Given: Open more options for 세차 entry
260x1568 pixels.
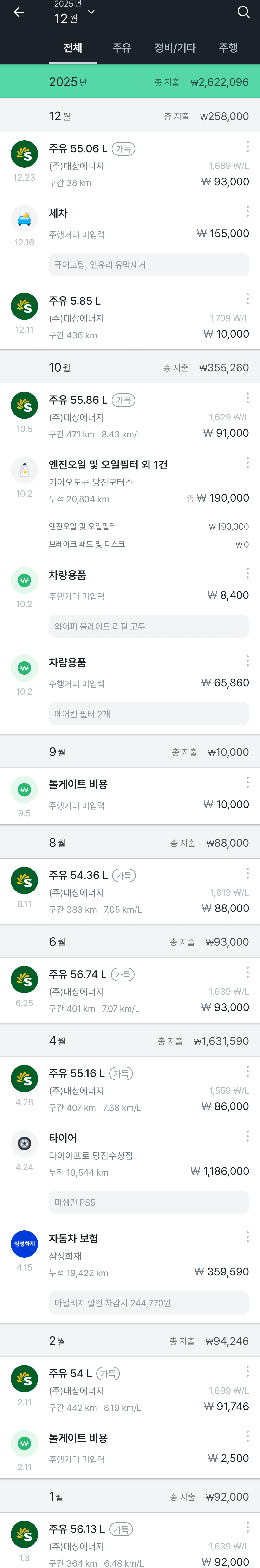Looking at the screenshot, I should [247, 211].
